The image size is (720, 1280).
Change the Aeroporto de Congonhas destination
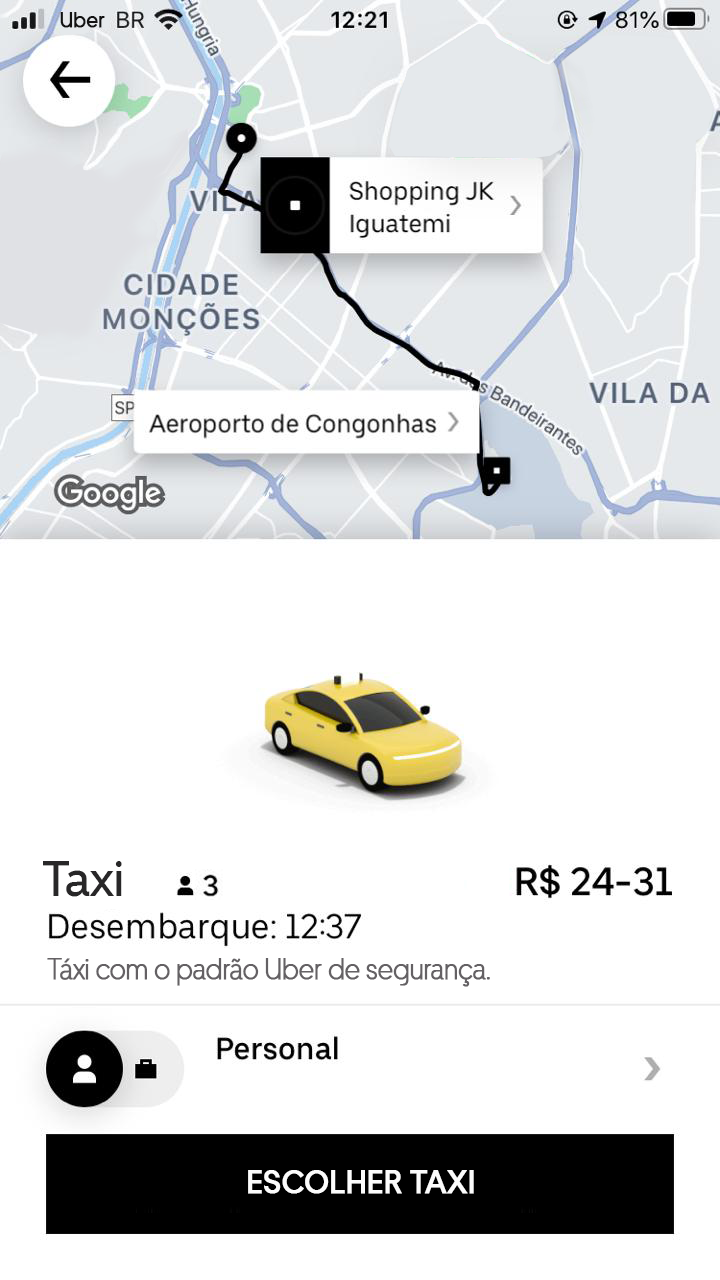pos(301,423)
